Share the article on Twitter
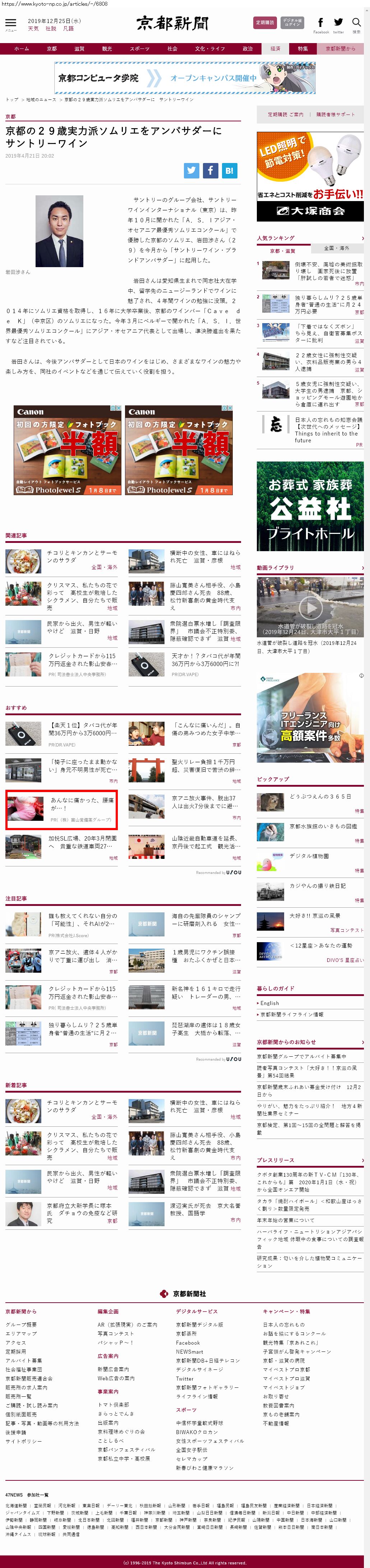370x1568 pixels. [192, 171]
